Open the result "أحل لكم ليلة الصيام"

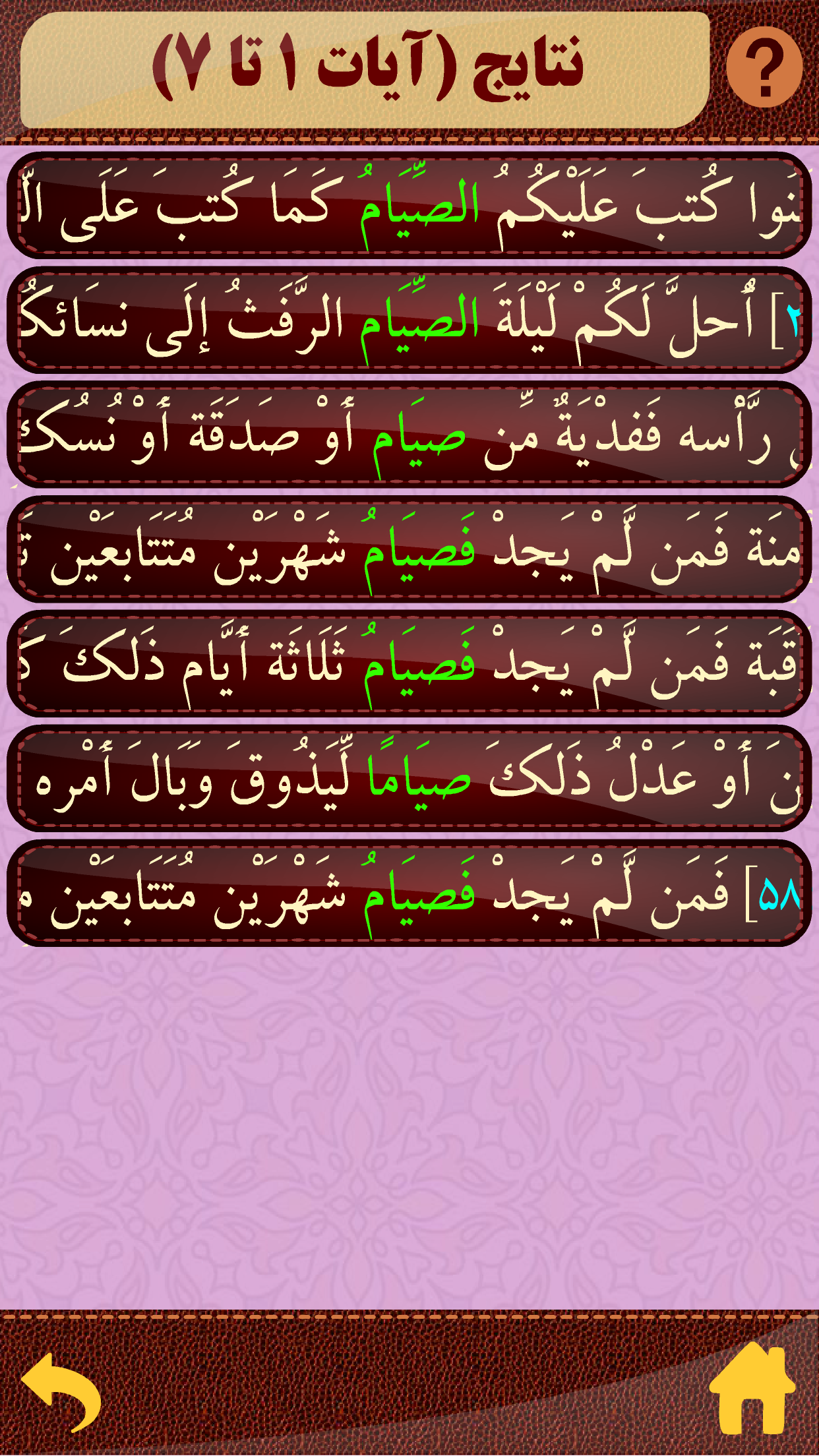pos(409,320)
